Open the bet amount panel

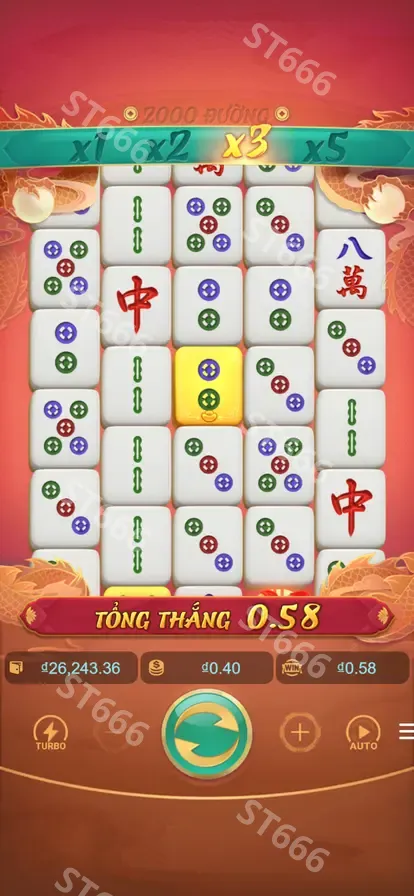(x=207, y=668)
